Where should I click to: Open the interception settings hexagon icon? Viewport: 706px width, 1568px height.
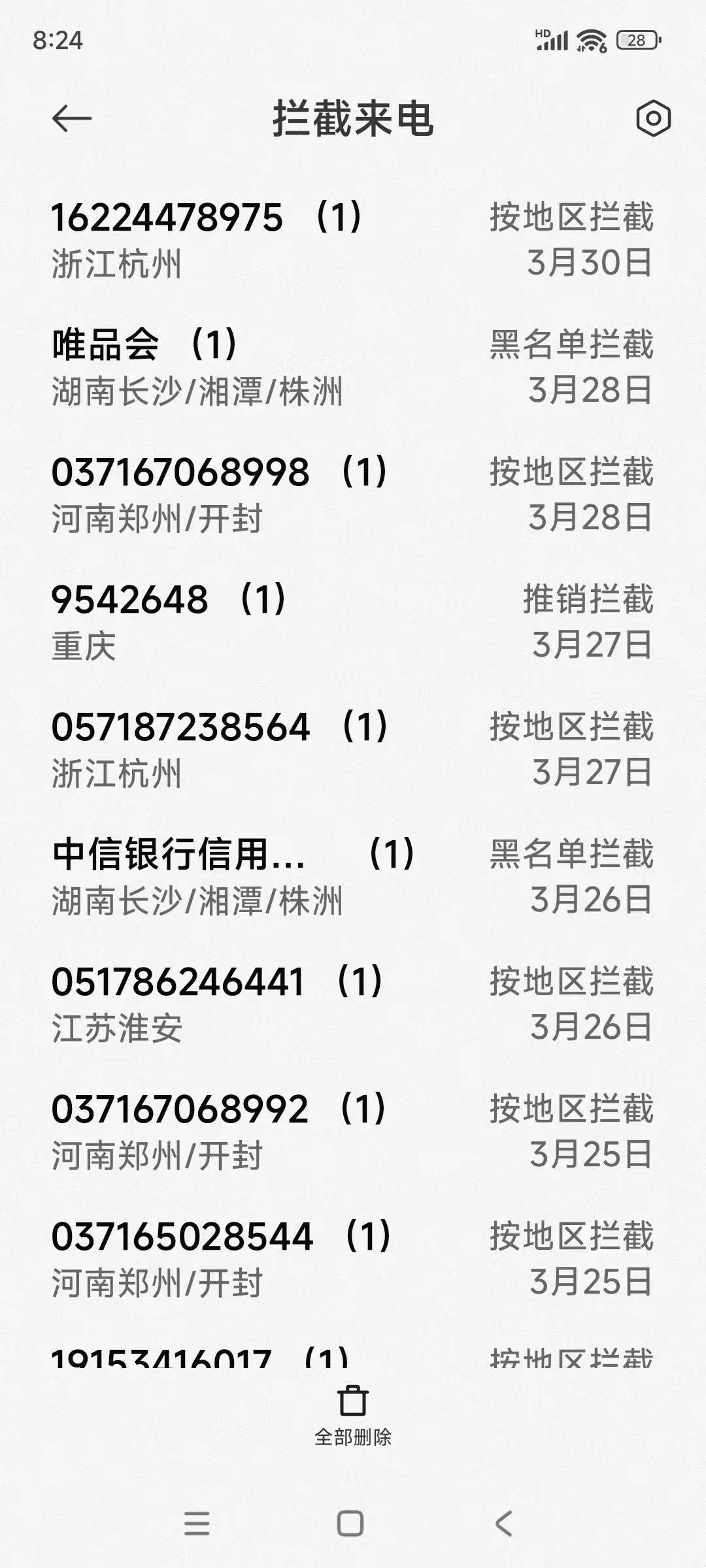[x=653, y=119]
